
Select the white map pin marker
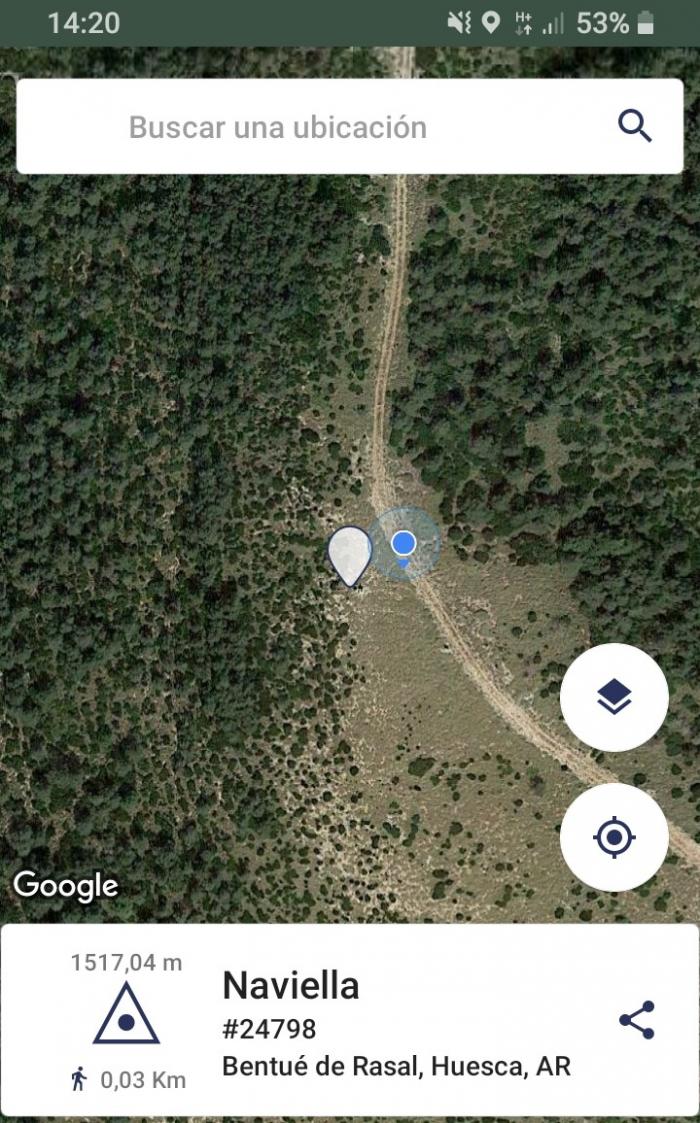[x=350, y=556]
